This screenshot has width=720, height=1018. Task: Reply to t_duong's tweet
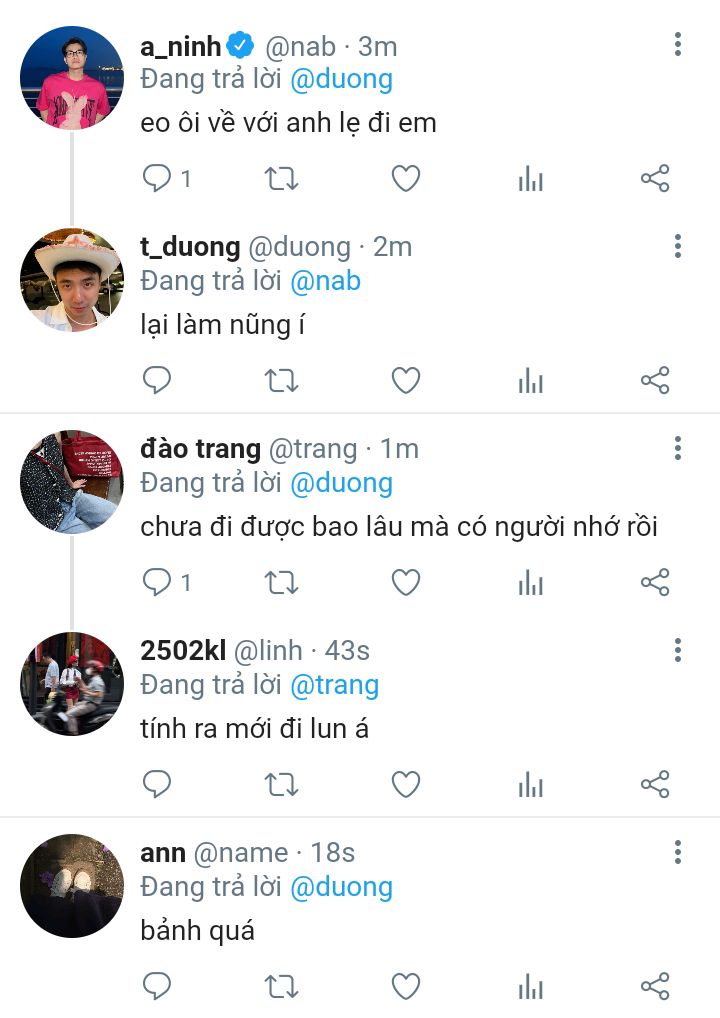pos(157,380)
